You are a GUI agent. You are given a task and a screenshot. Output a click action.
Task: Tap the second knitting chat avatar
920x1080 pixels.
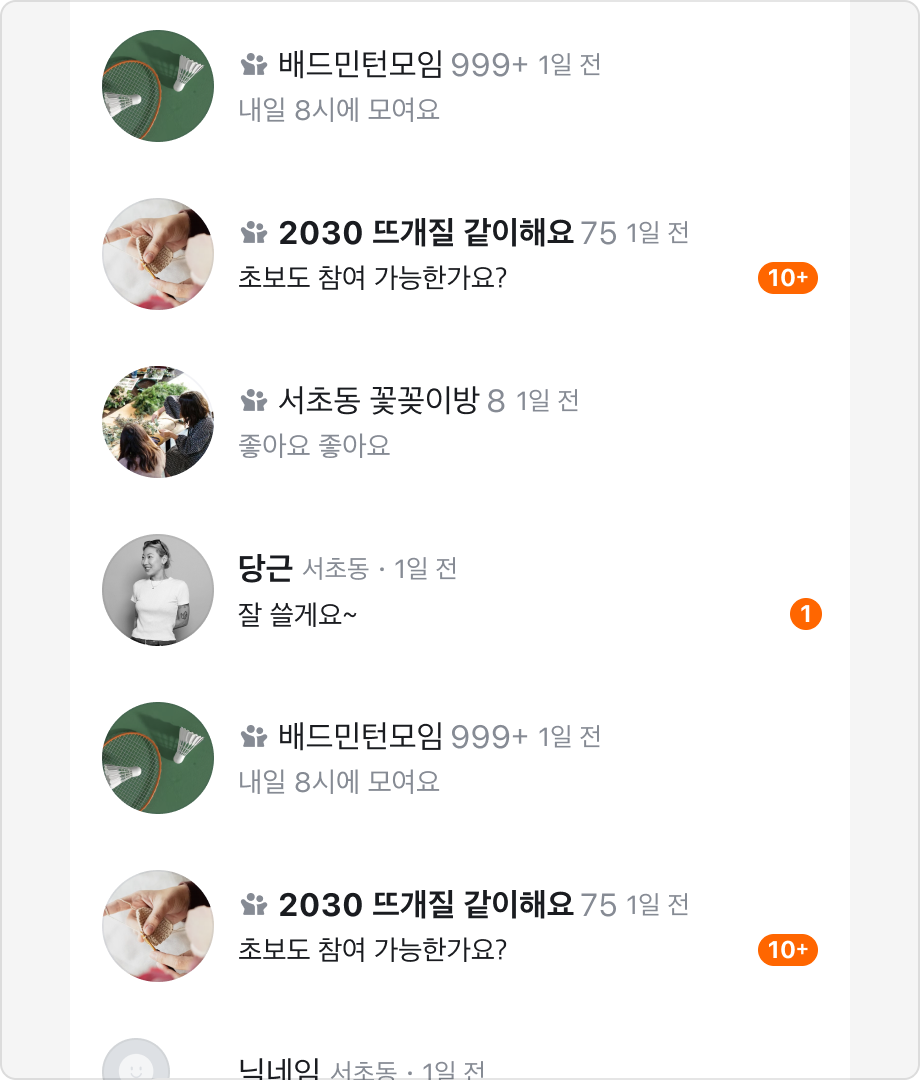point(157,926)
